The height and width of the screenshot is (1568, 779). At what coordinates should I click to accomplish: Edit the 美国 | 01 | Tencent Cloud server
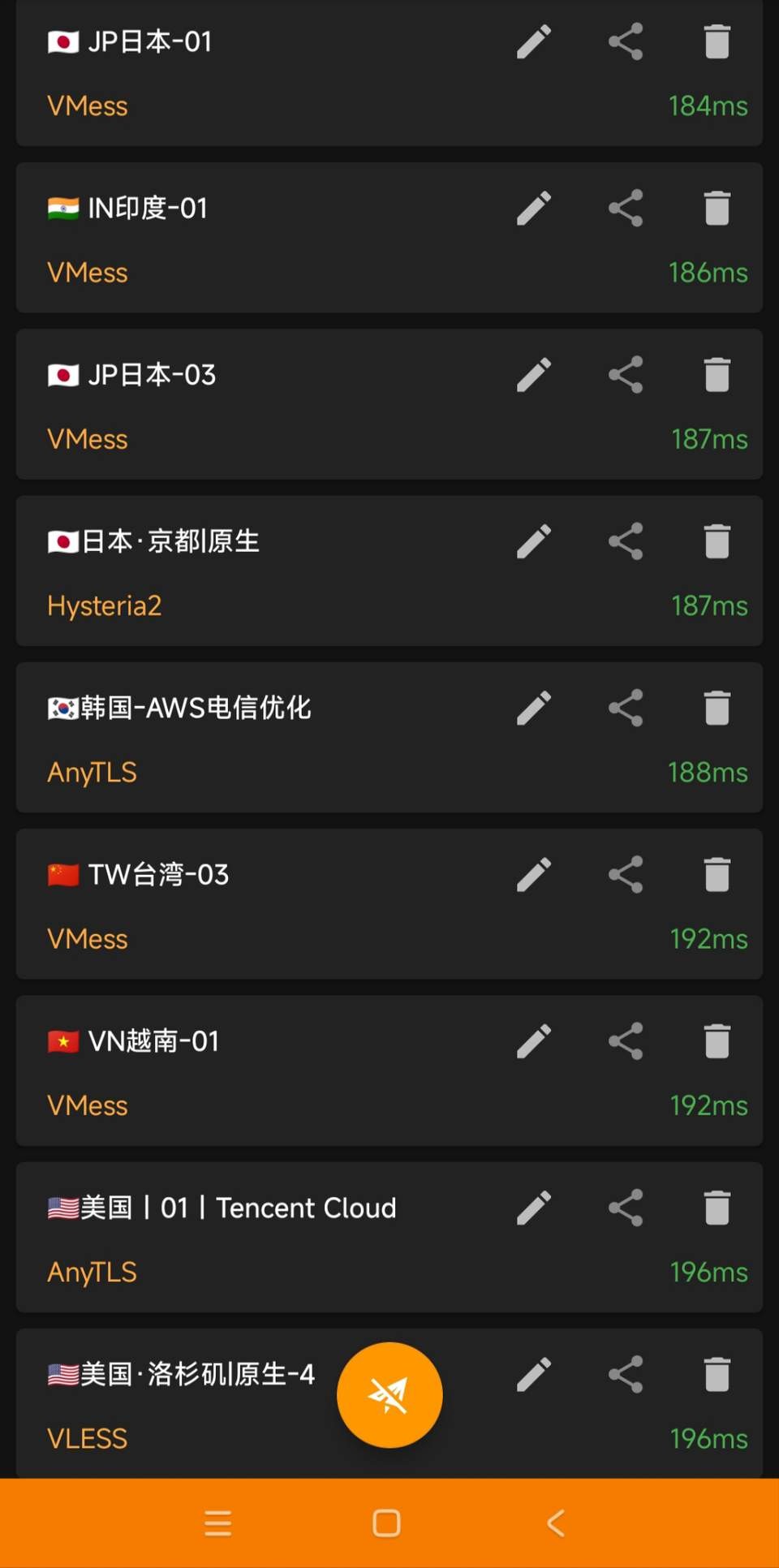click(x=534, y=1208)
